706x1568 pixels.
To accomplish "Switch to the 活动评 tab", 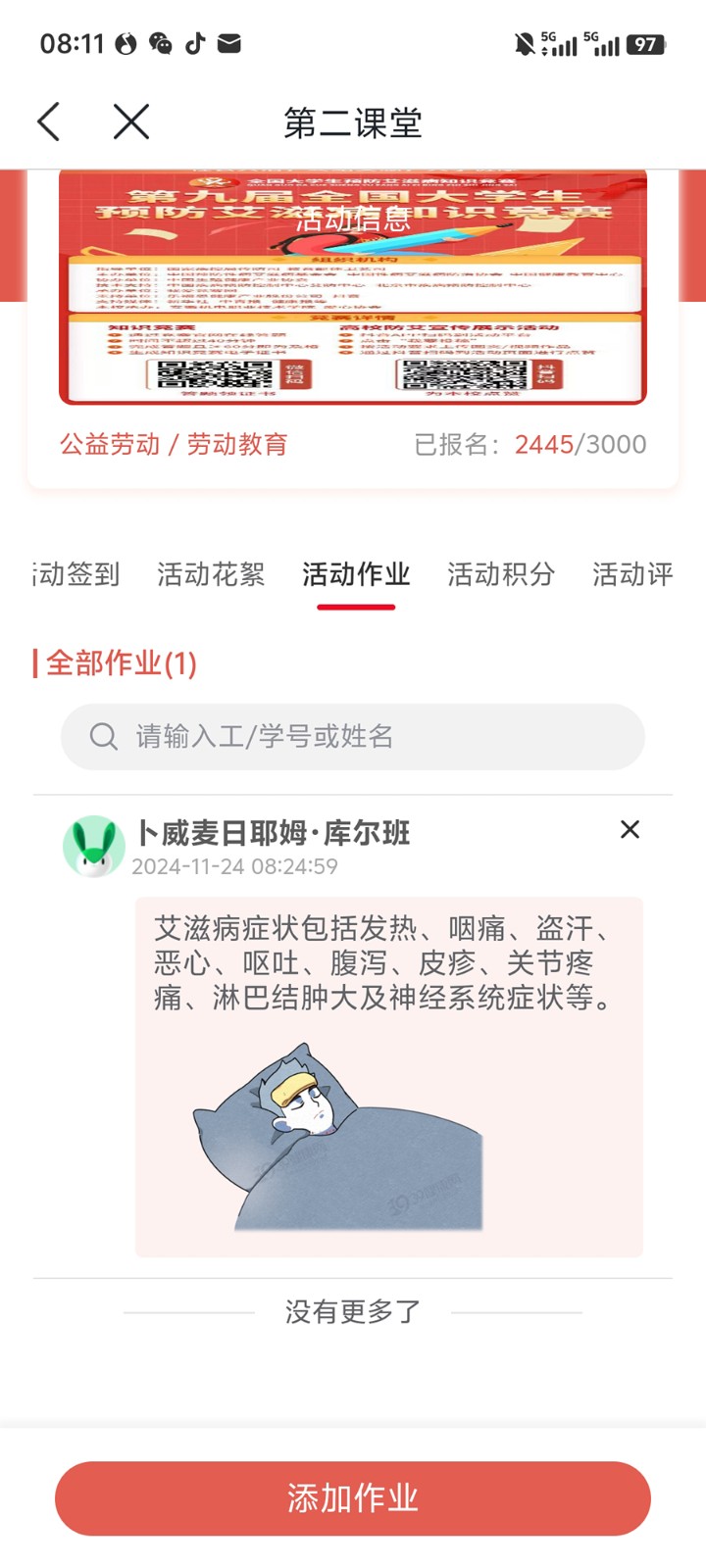I will coord(632,574).
